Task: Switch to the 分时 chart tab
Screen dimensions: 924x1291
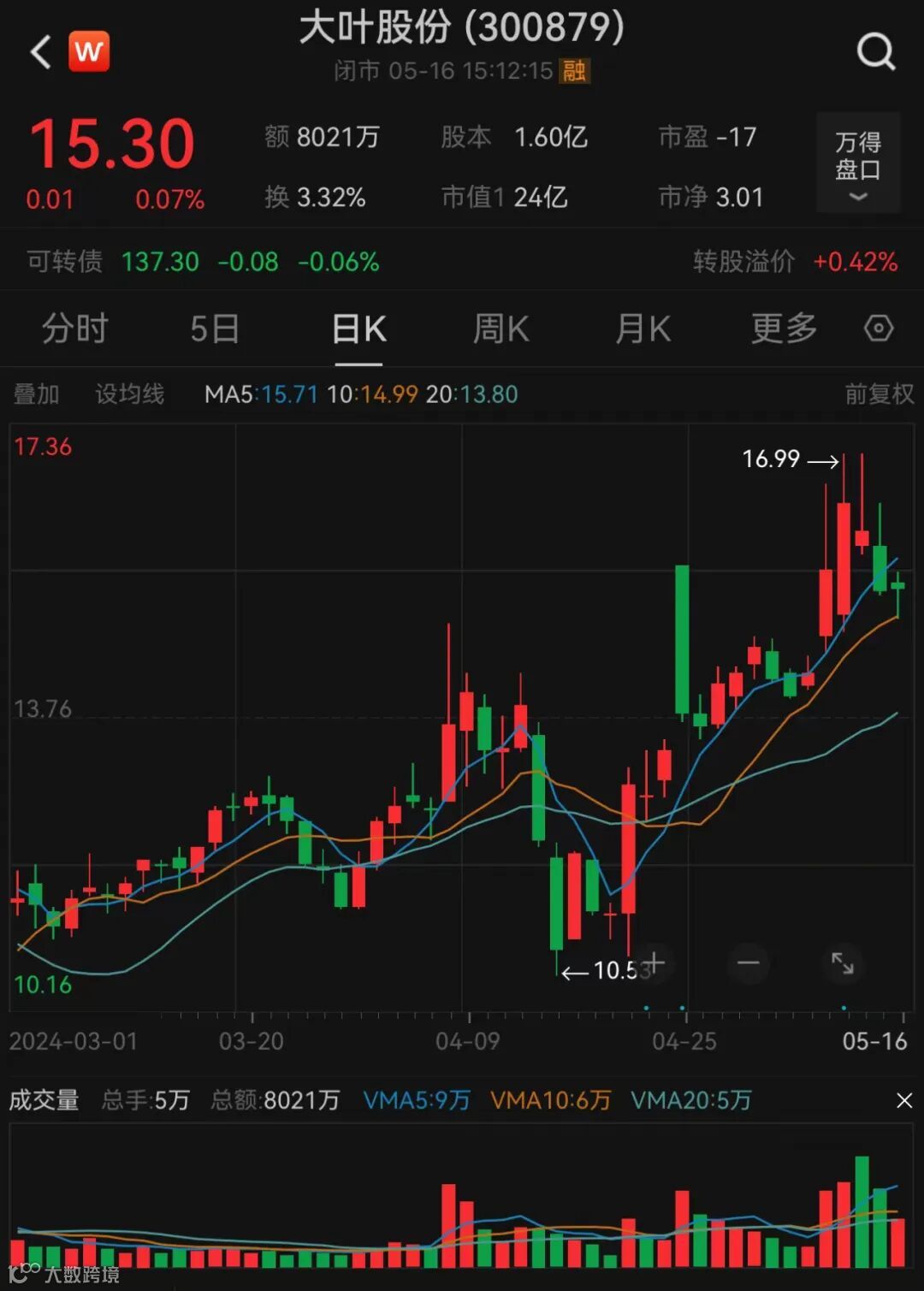Action: click(x=74, y=329)
